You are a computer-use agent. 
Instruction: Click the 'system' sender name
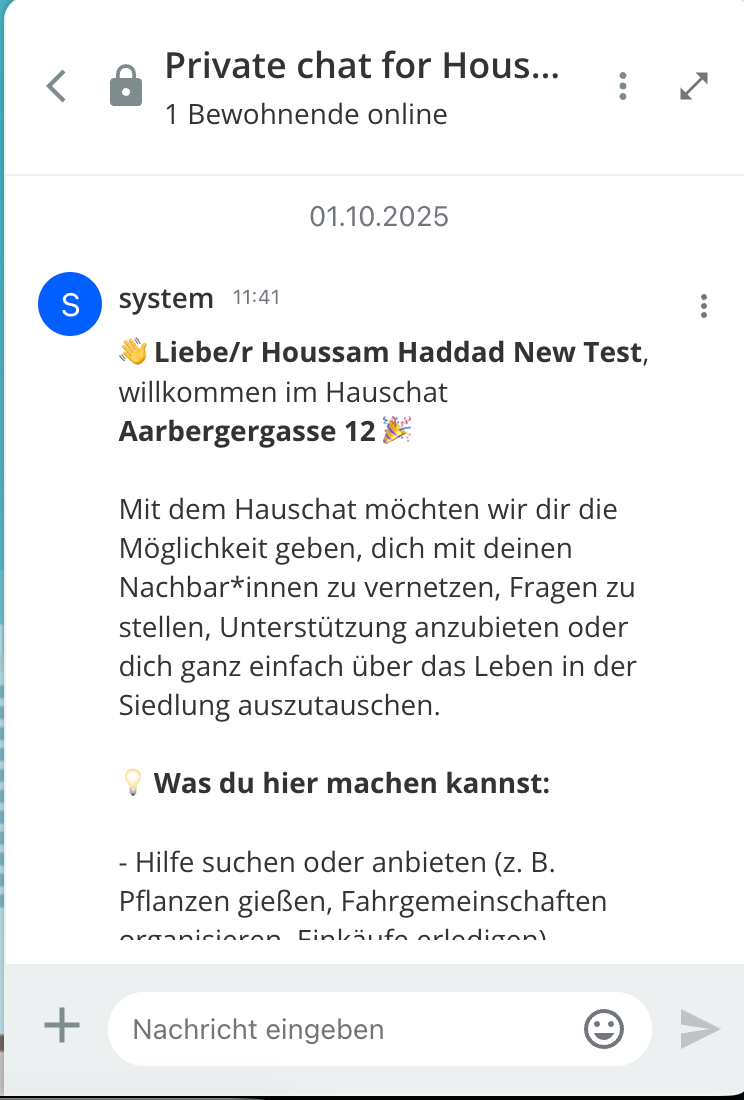166,297
